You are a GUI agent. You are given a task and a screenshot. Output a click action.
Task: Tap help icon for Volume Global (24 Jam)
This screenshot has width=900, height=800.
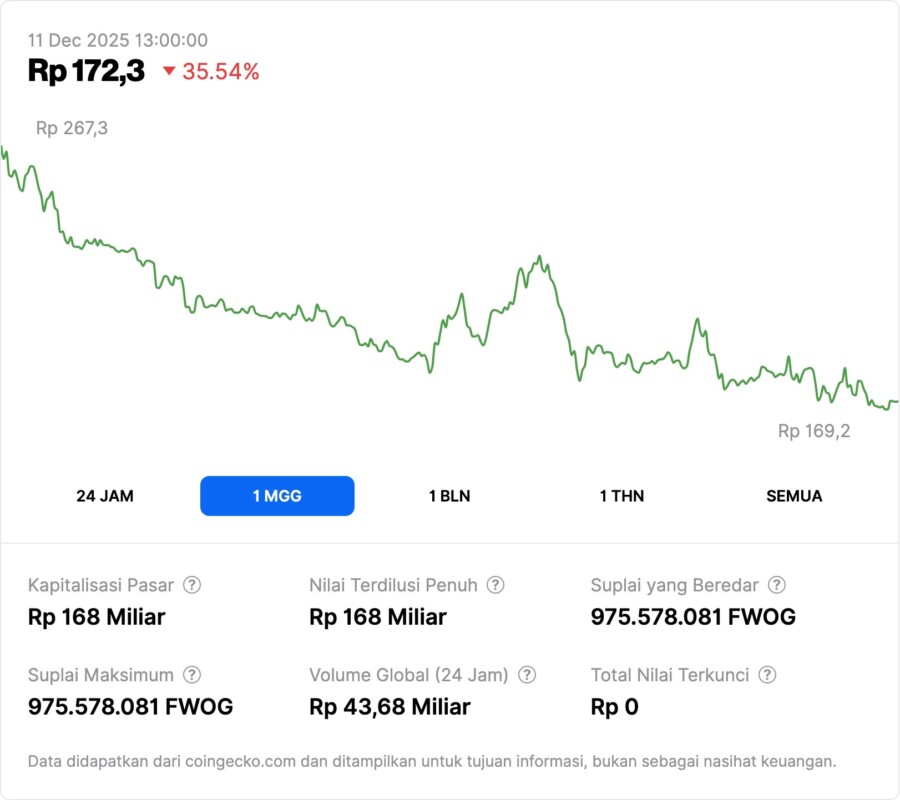pyautogui.click(x=527, y=675)
